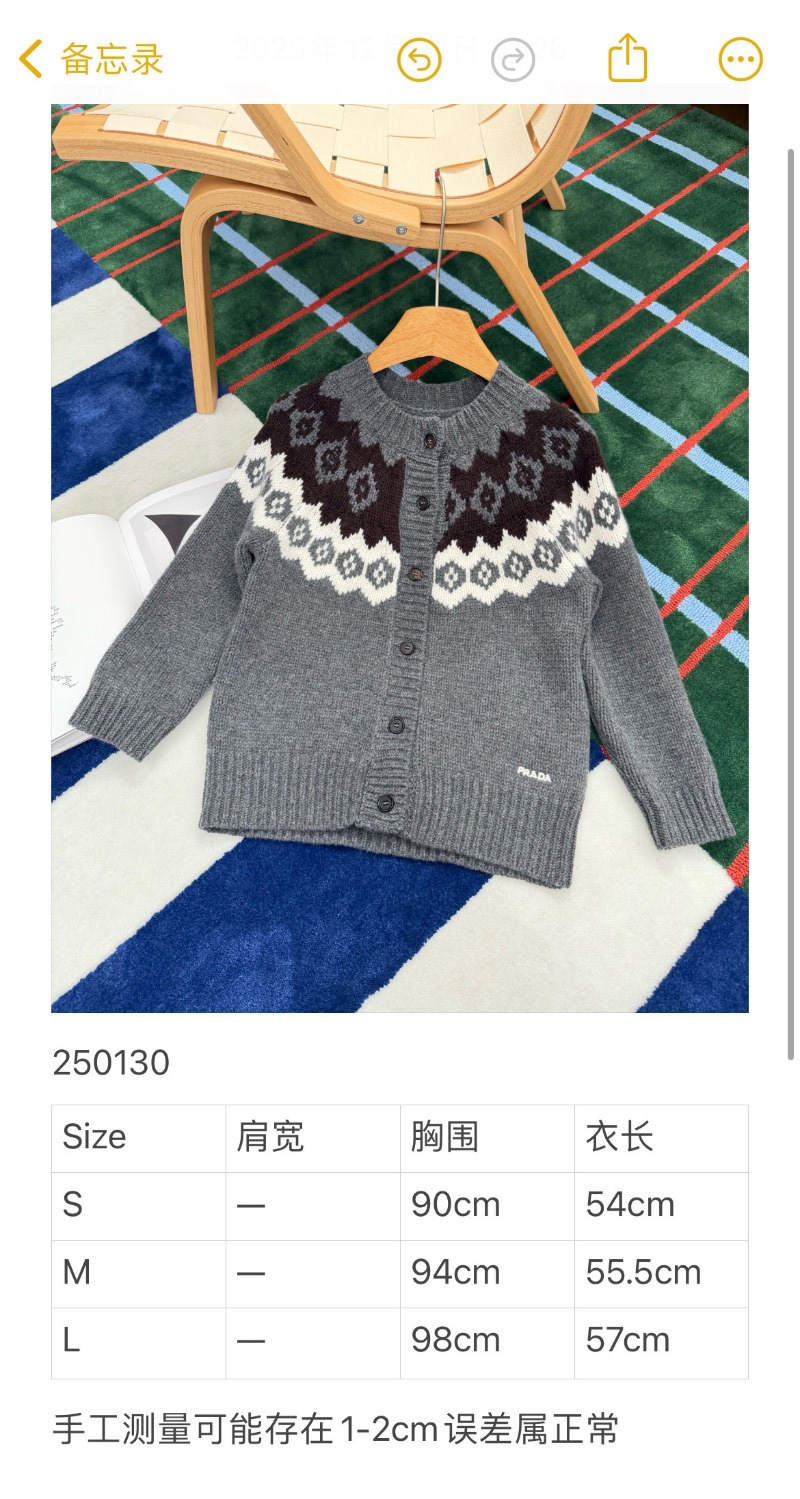Redo the last edit
Image resolution: width=800 pixels, height=1499 pixels.
pyautogui.click(x=513, y=60)
